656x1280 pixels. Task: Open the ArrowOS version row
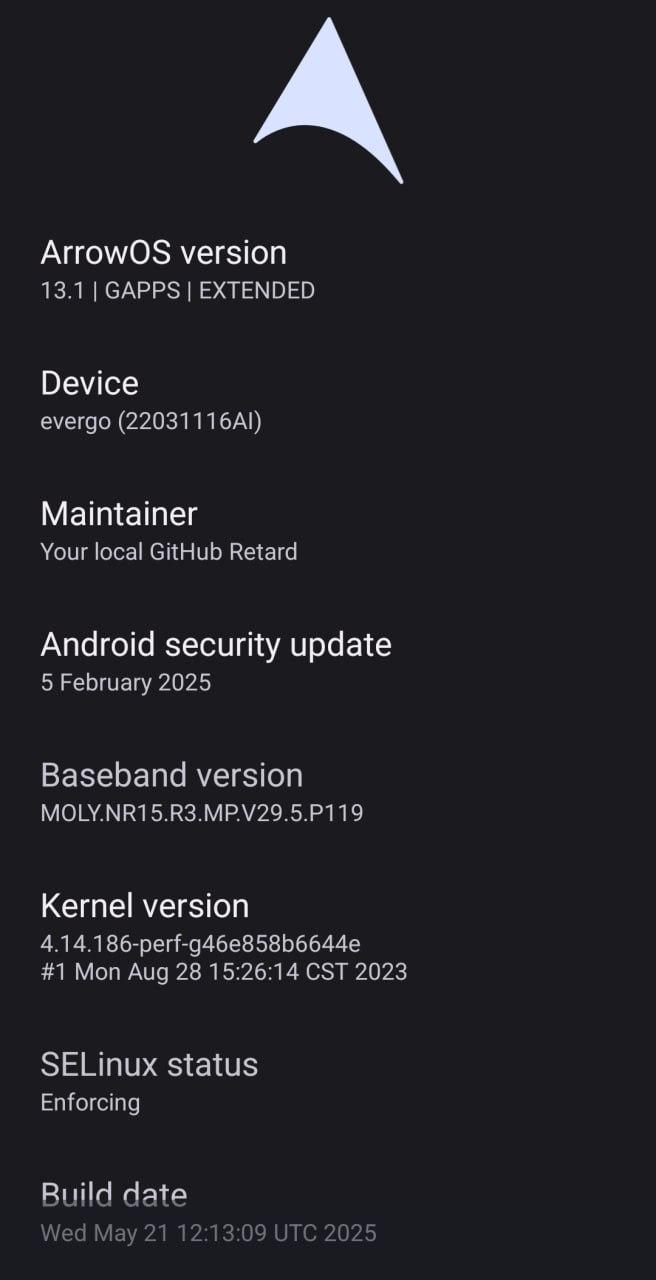pos(328,270)
